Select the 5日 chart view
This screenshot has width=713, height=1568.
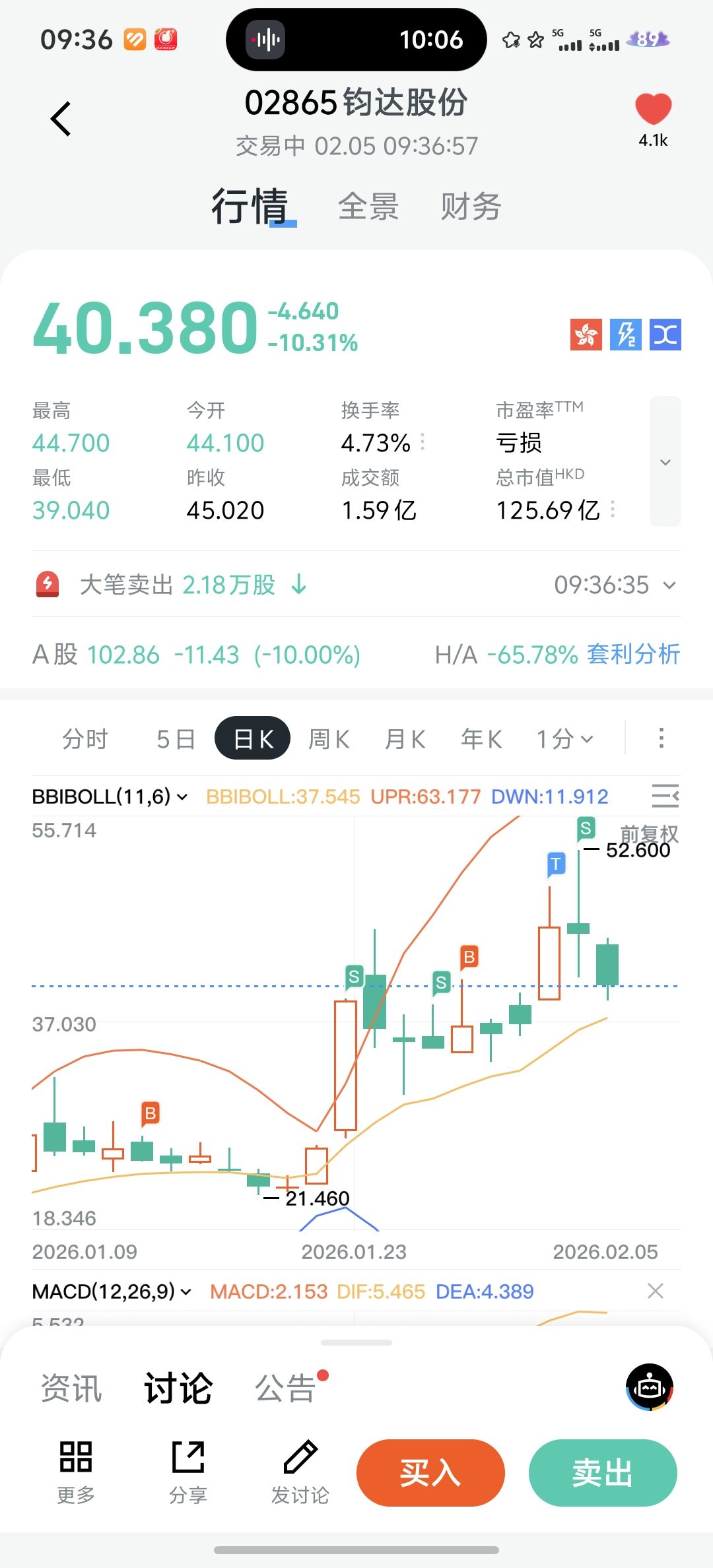[176, 738]
